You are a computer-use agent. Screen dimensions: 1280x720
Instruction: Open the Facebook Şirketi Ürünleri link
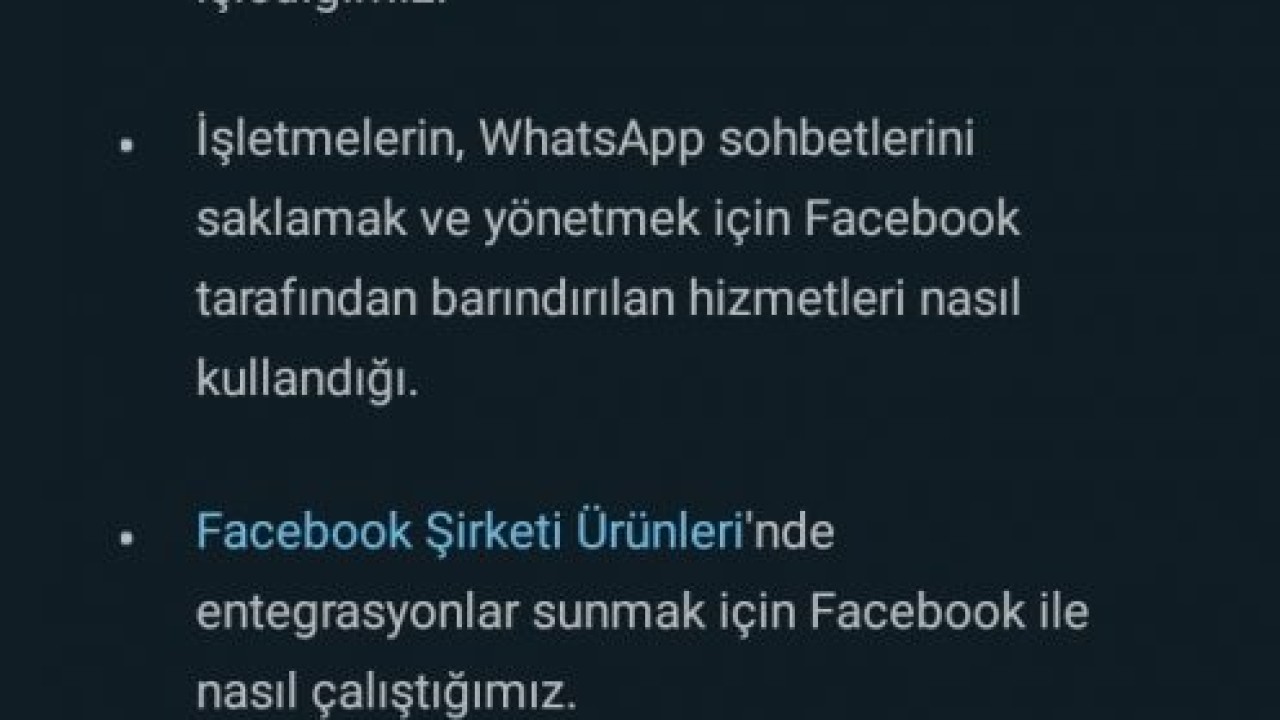(x=468, y=533)
